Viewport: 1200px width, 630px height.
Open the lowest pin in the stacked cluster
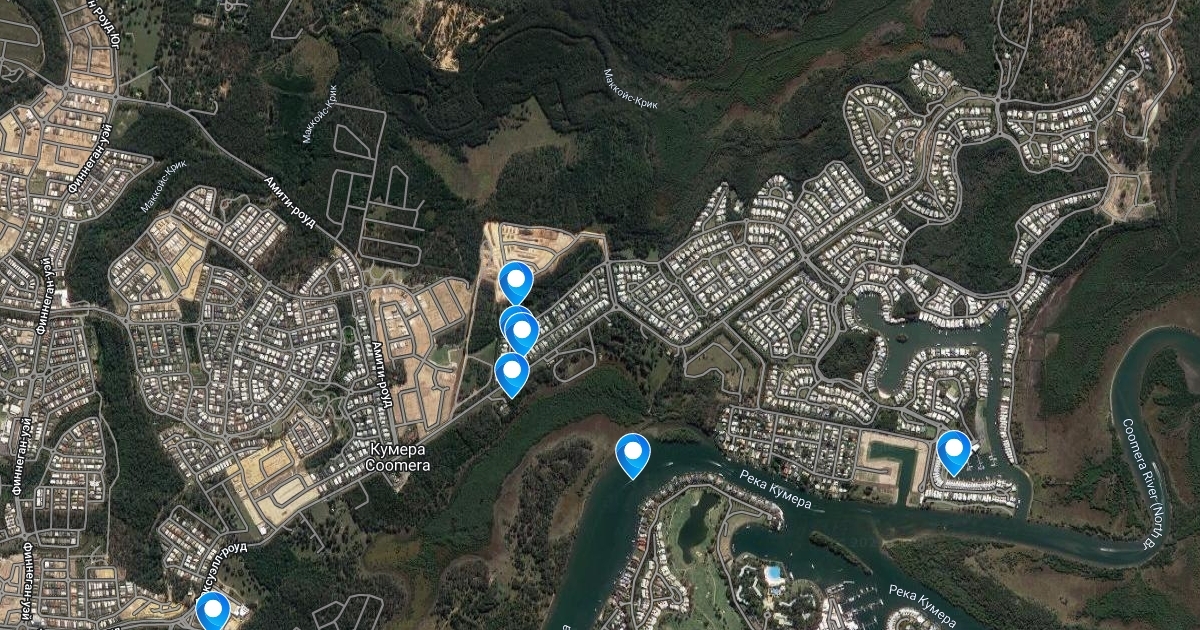pos(512,372)
